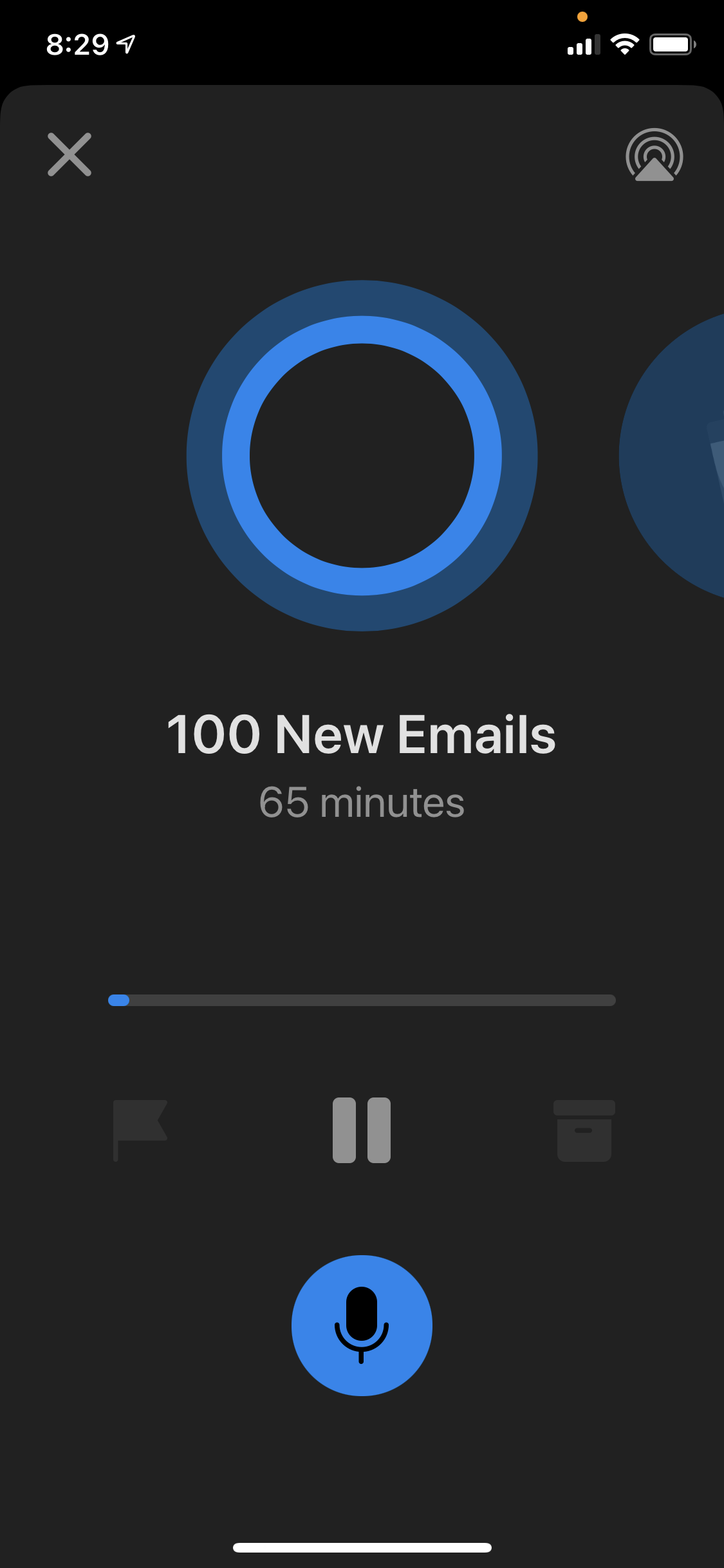Tap the playback progress bar
The image size is (724, 1568).
tap(362, 1000)
